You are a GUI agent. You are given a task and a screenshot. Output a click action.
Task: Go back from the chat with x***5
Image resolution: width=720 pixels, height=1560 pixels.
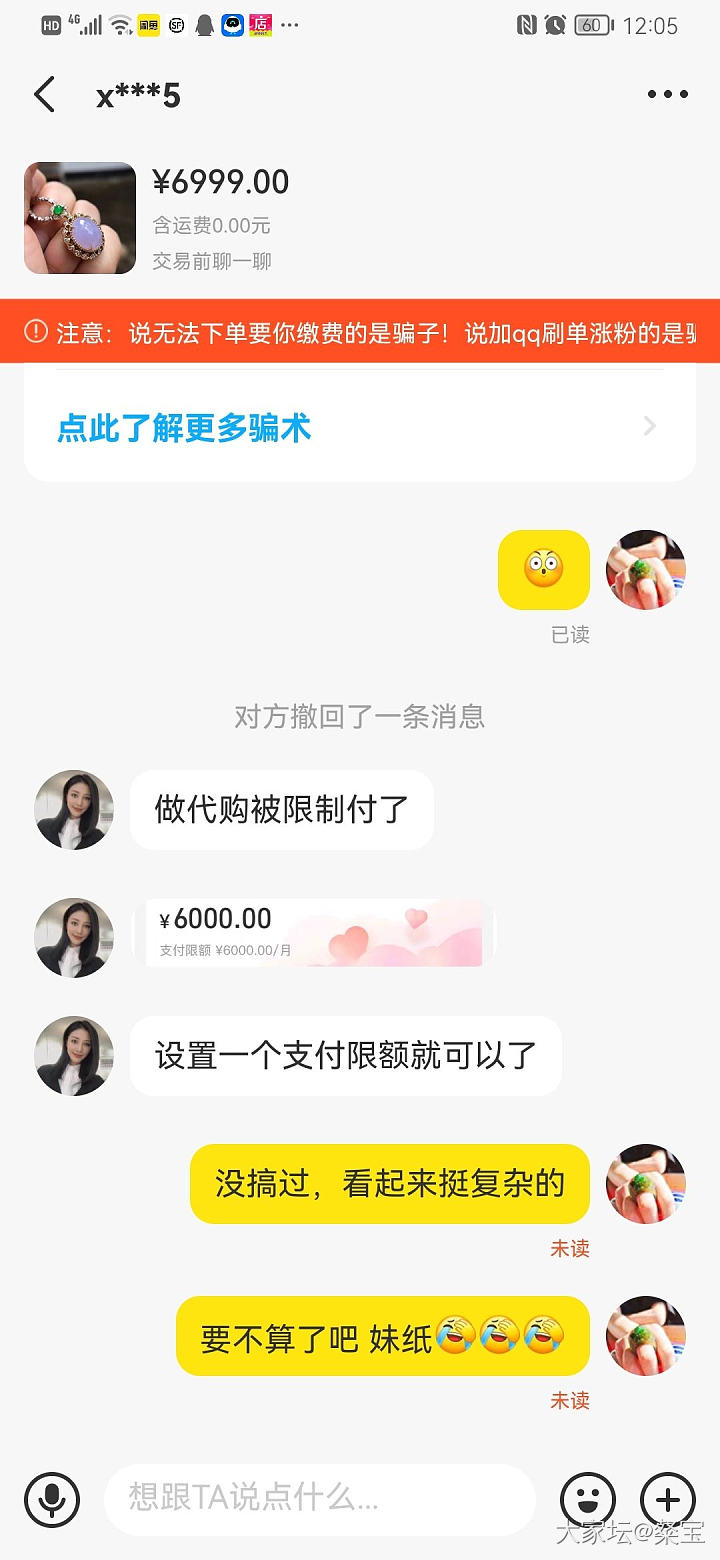pos(44,95)
